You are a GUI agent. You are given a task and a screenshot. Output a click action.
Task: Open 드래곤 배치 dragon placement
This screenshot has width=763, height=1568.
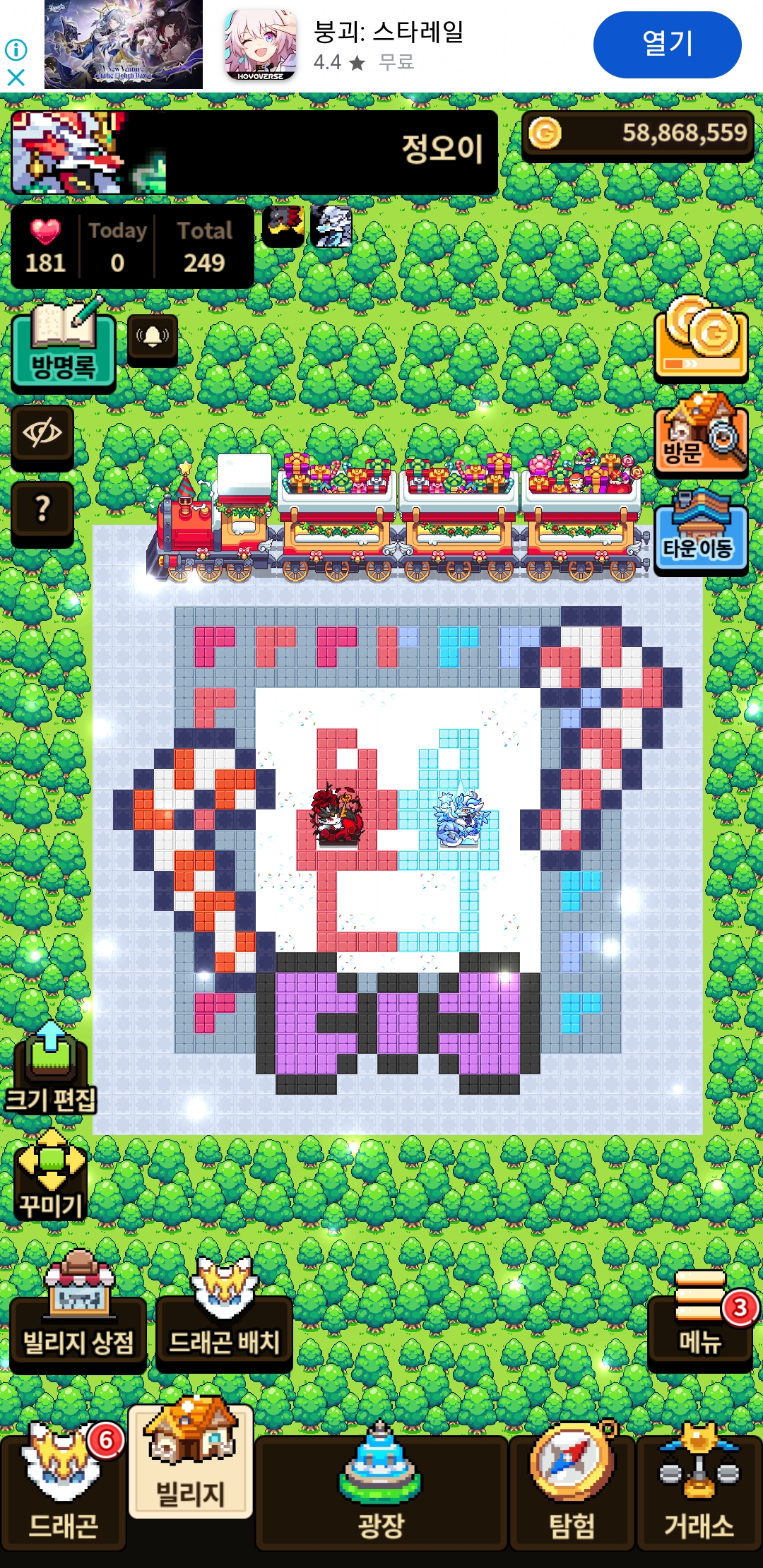[x=224, y=1315]
